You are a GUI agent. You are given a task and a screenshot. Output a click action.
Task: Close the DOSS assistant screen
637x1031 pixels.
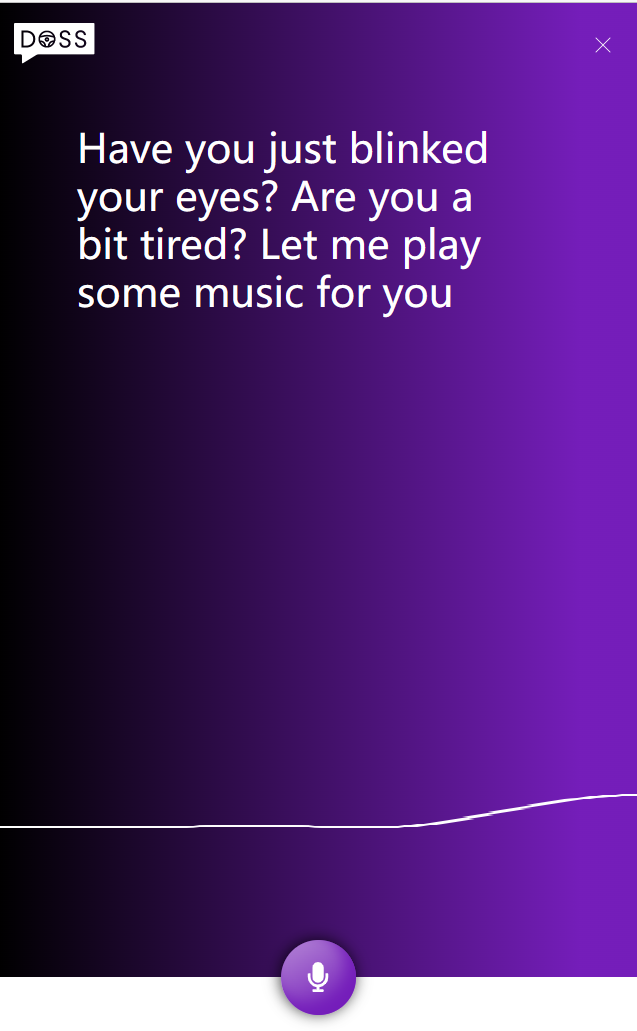coord(603,45)
